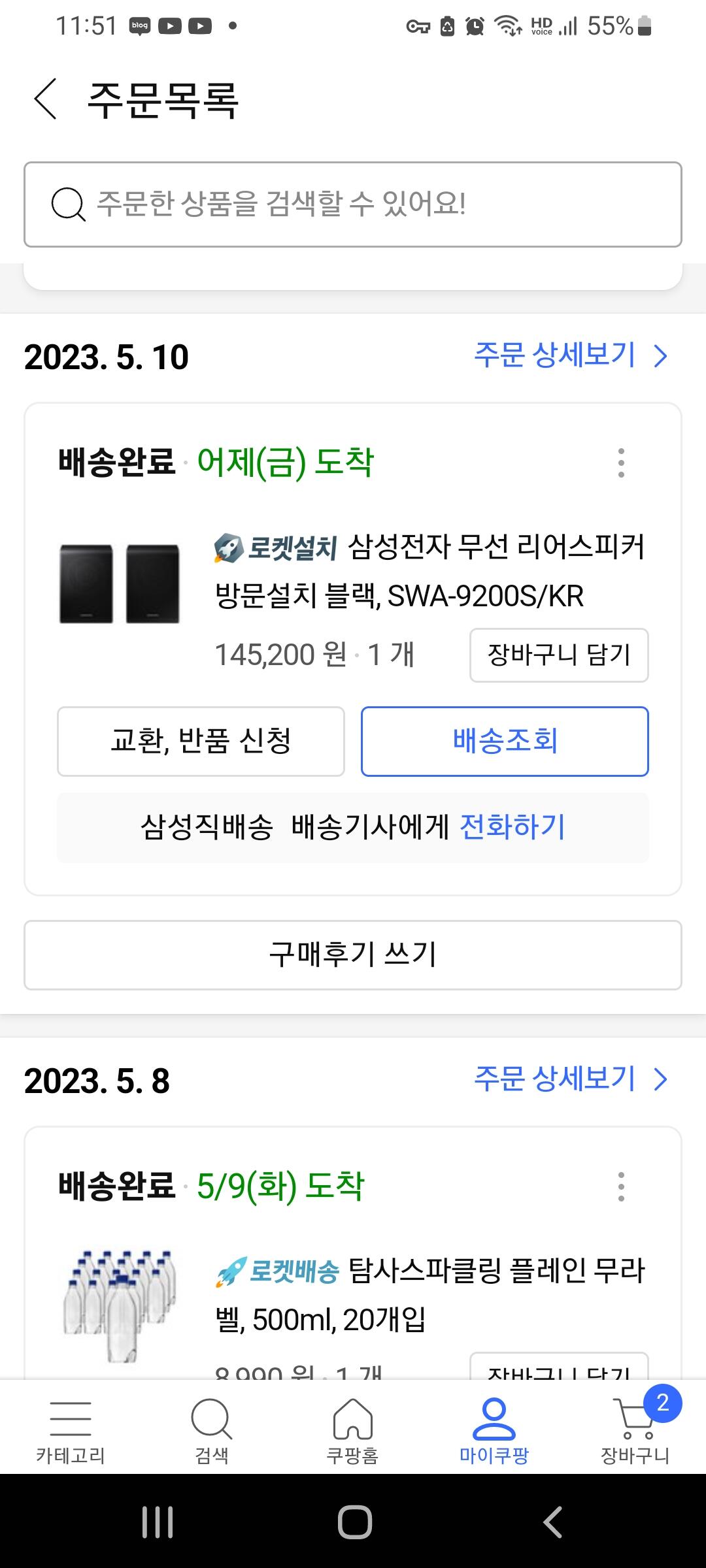Add 리어스피커 to cart with 장바구니 담기

click(x=559, y=655)
